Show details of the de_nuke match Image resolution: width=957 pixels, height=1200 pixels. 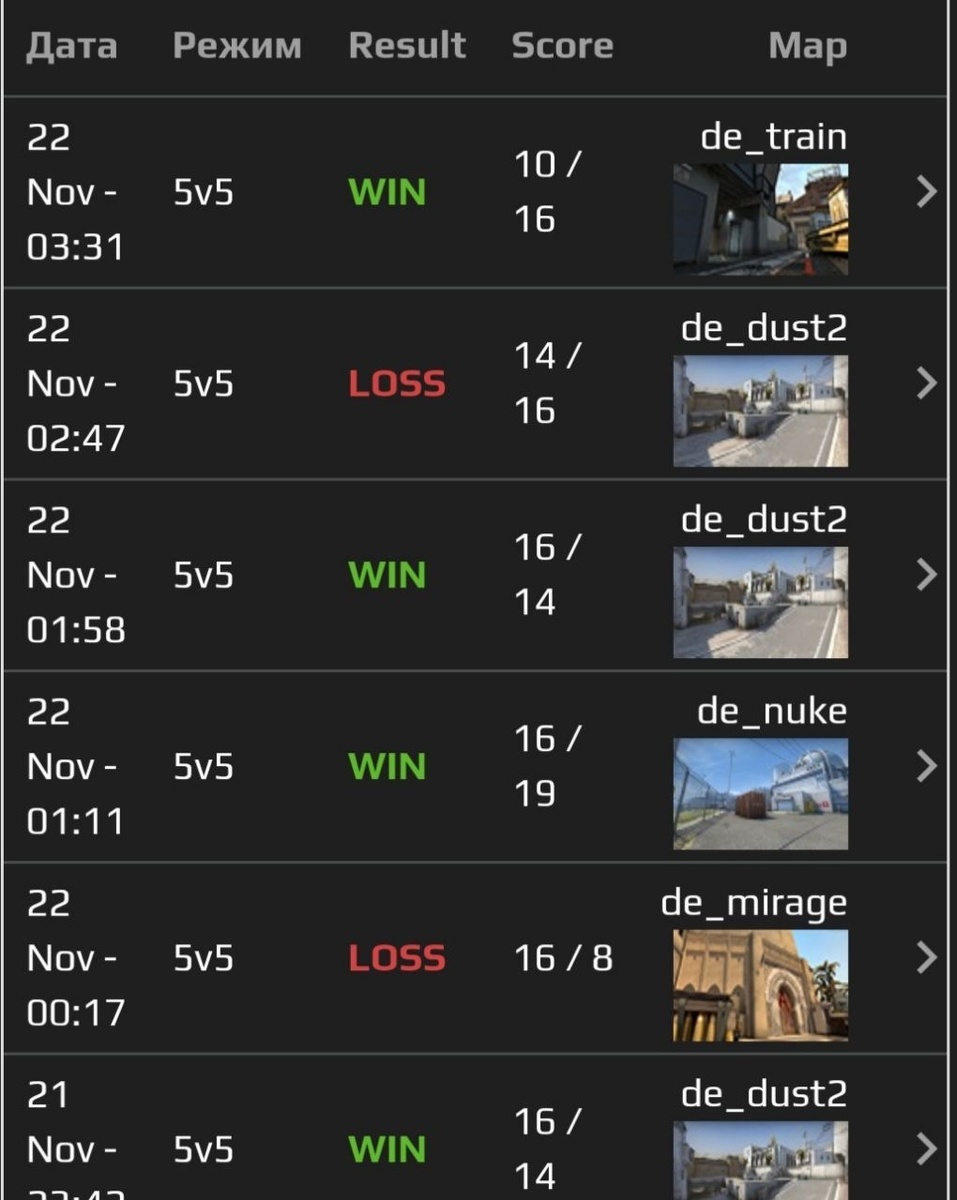(x=926, y=766)
